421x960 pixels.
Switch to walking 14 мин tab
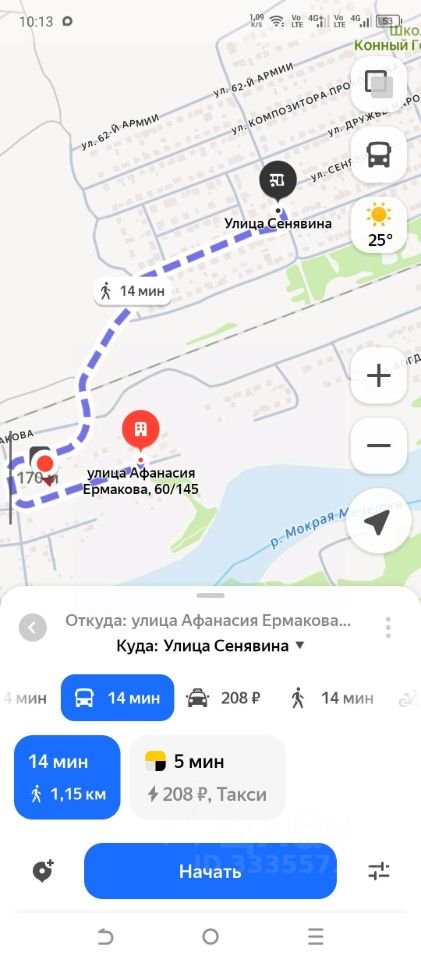click(x=332, y=697)
